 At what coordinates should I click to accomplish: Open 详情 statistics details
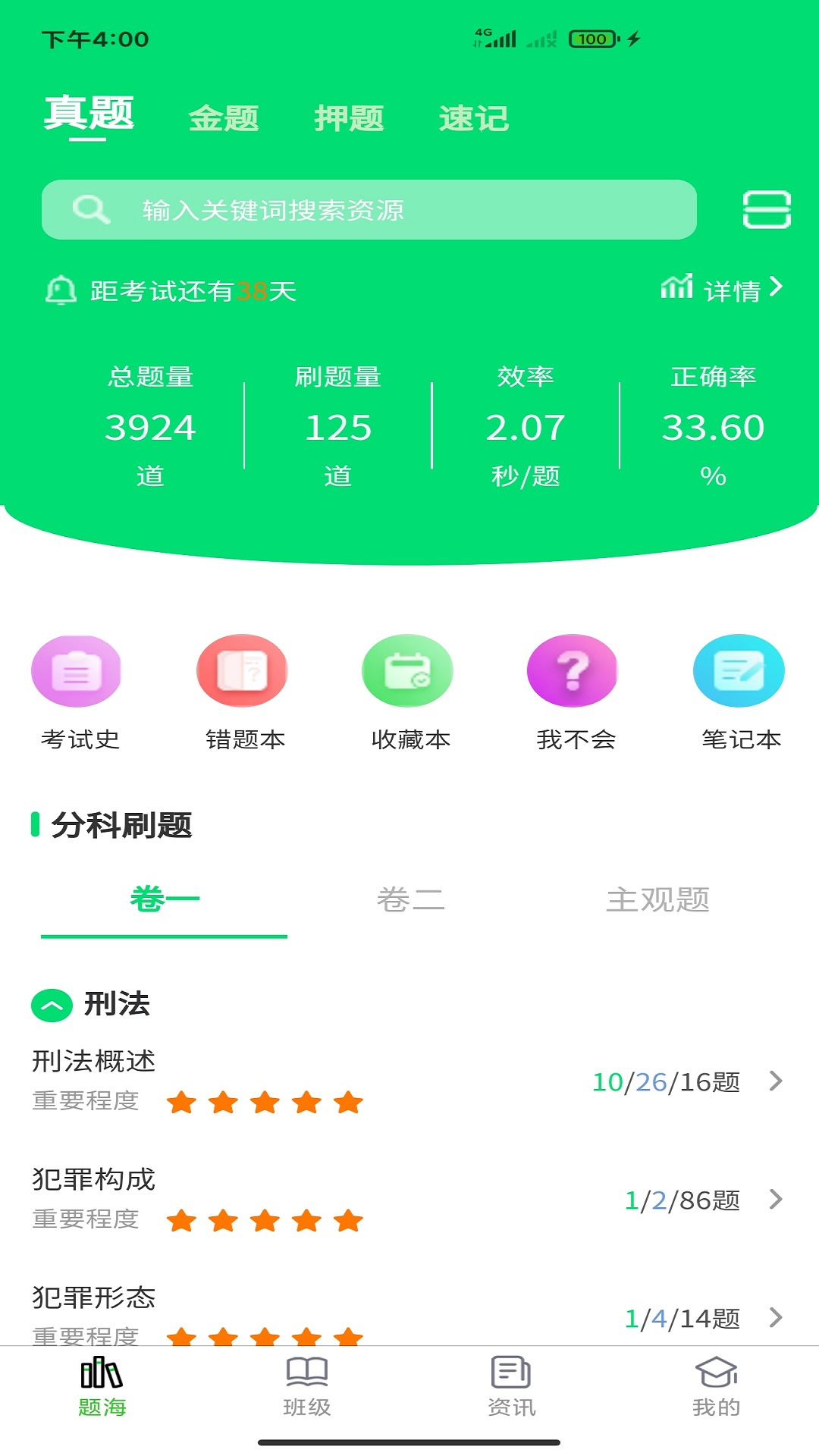(x=722, y=290)
